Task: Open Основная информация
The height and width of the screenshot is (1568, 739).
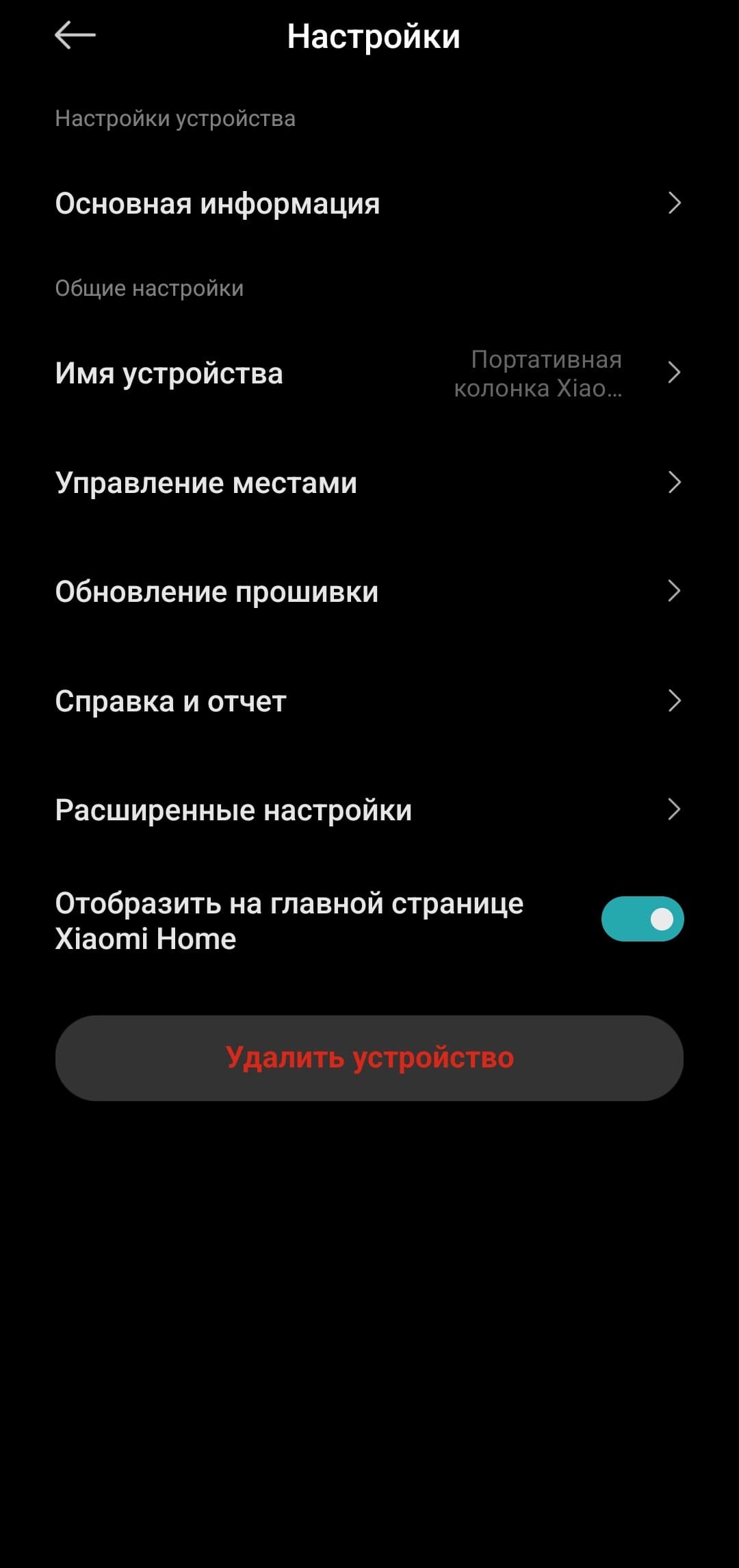Action: tap(369, 203)
